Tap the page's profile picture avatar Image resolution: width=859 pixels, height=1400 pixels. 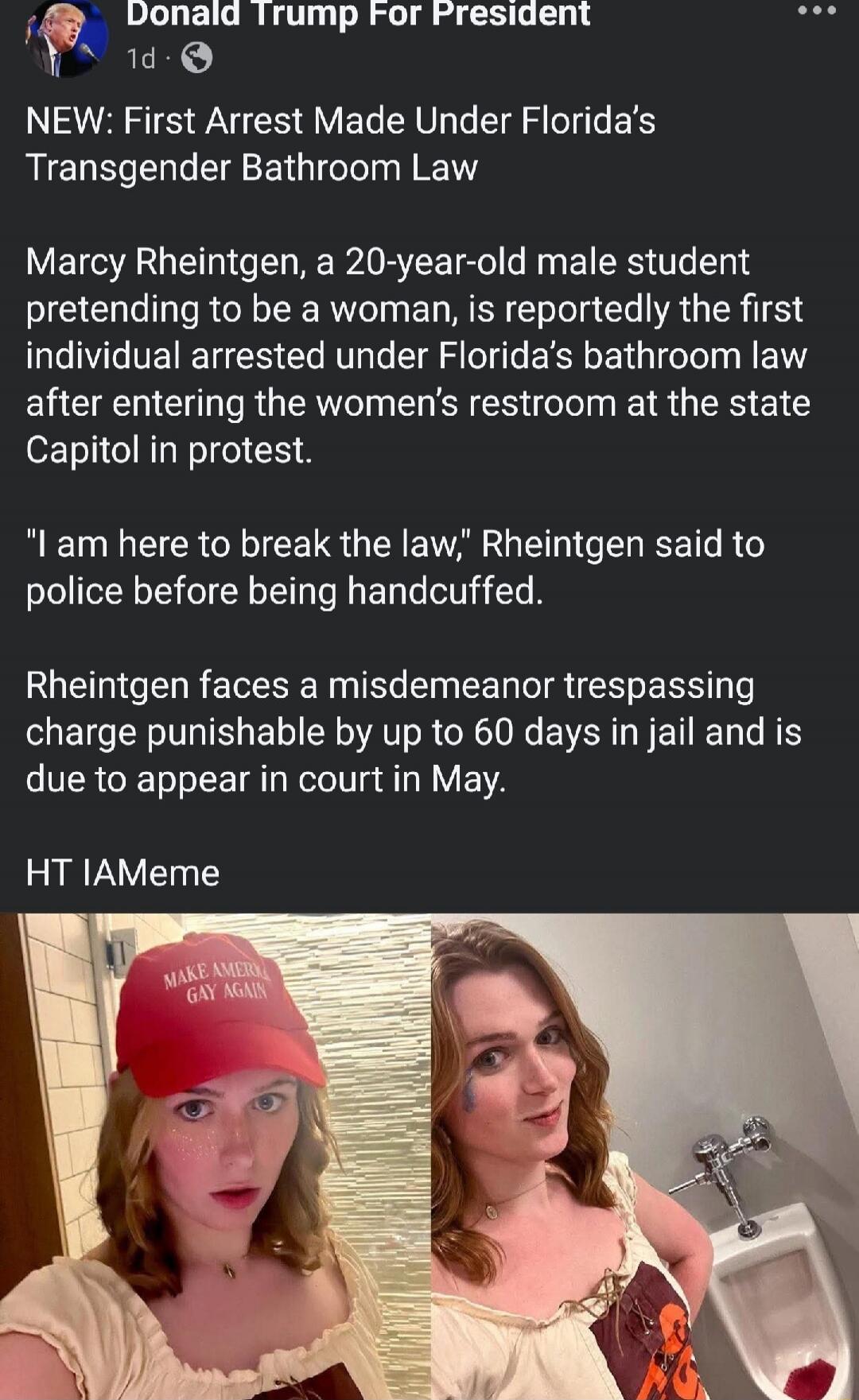point(67,38)
